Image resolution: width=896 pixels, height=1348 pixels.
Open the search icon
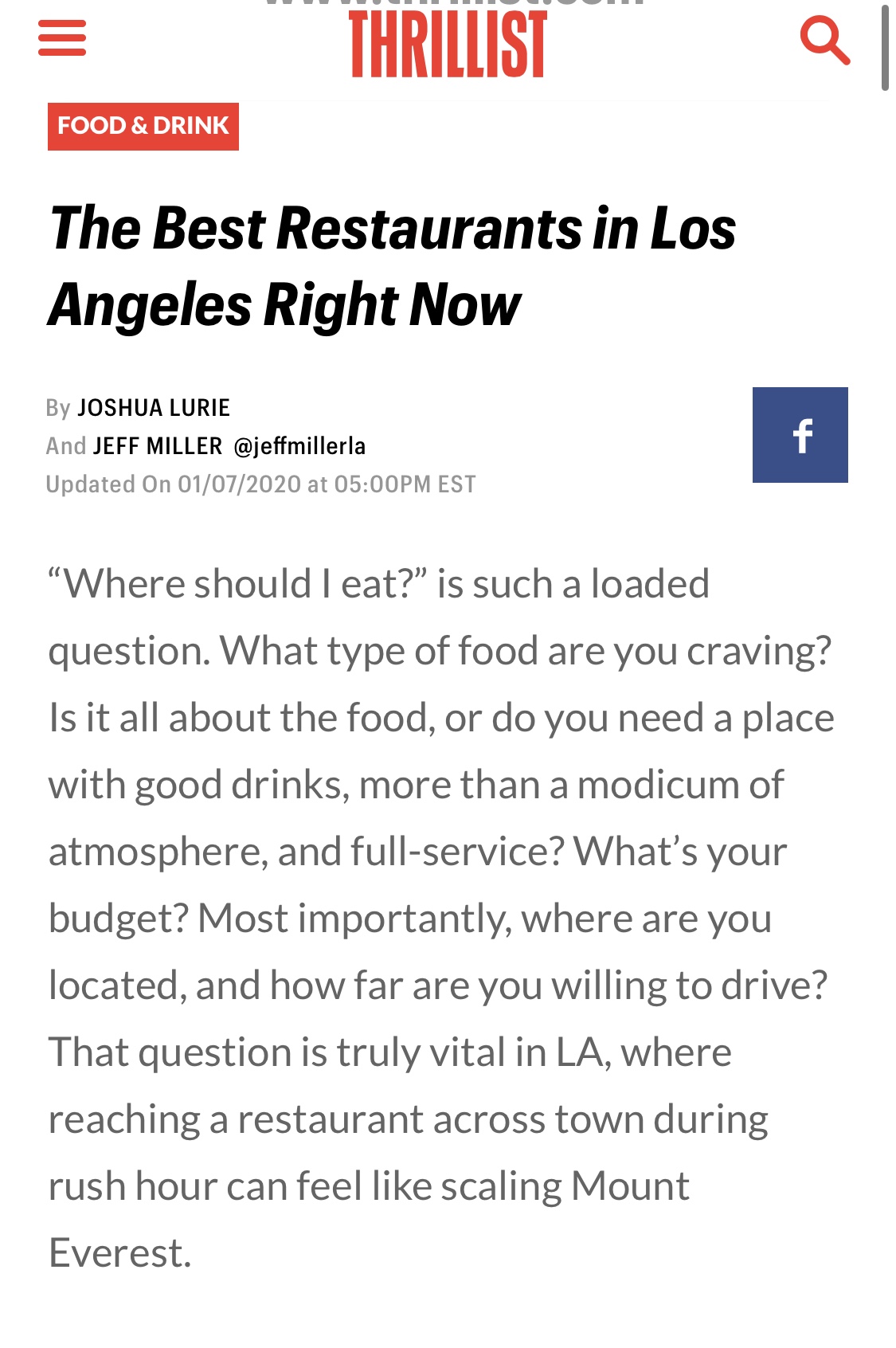824,40
